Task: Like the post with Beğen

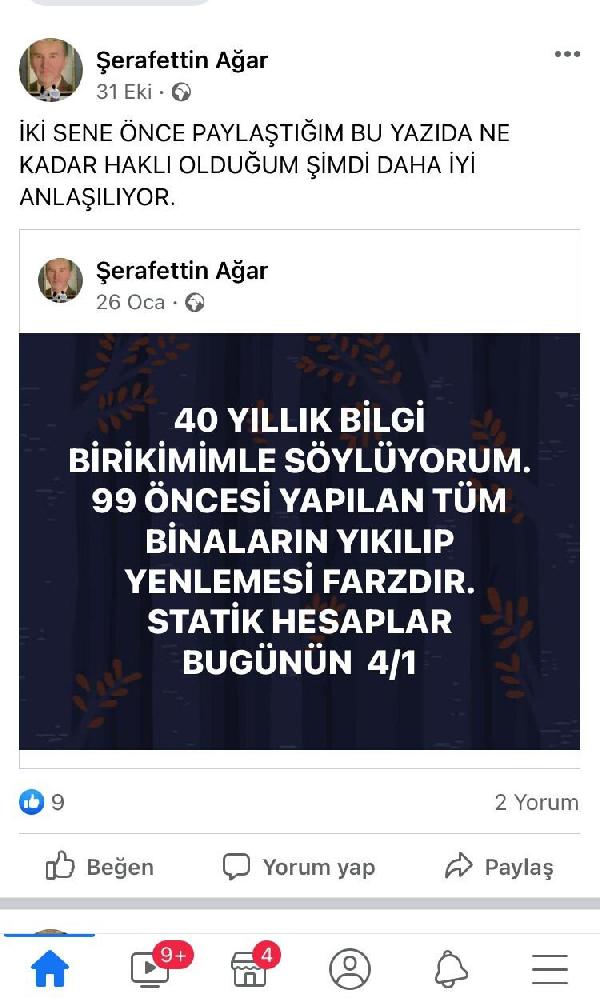Action: coord(100,867)
